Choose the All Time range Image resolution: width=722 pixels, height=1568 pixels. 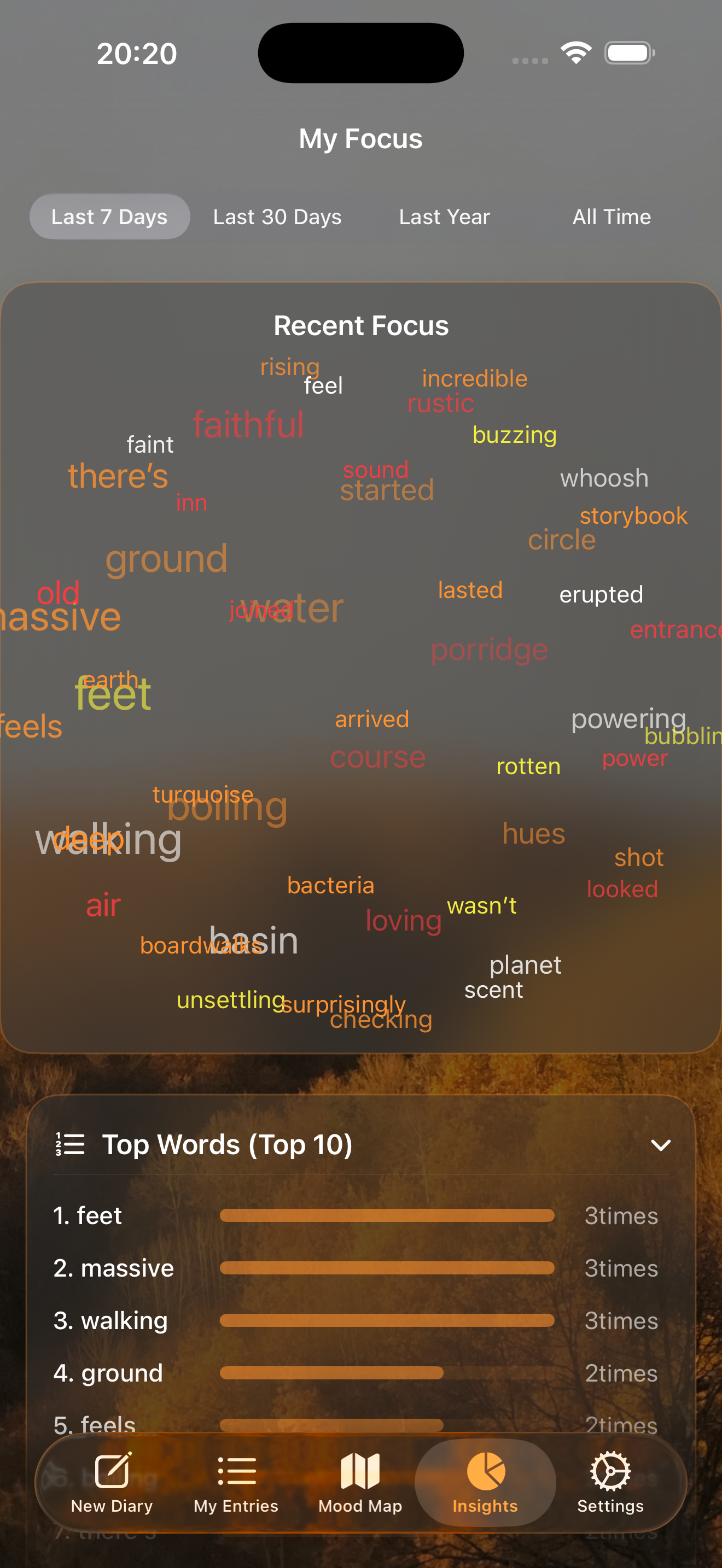click(612, 217)
